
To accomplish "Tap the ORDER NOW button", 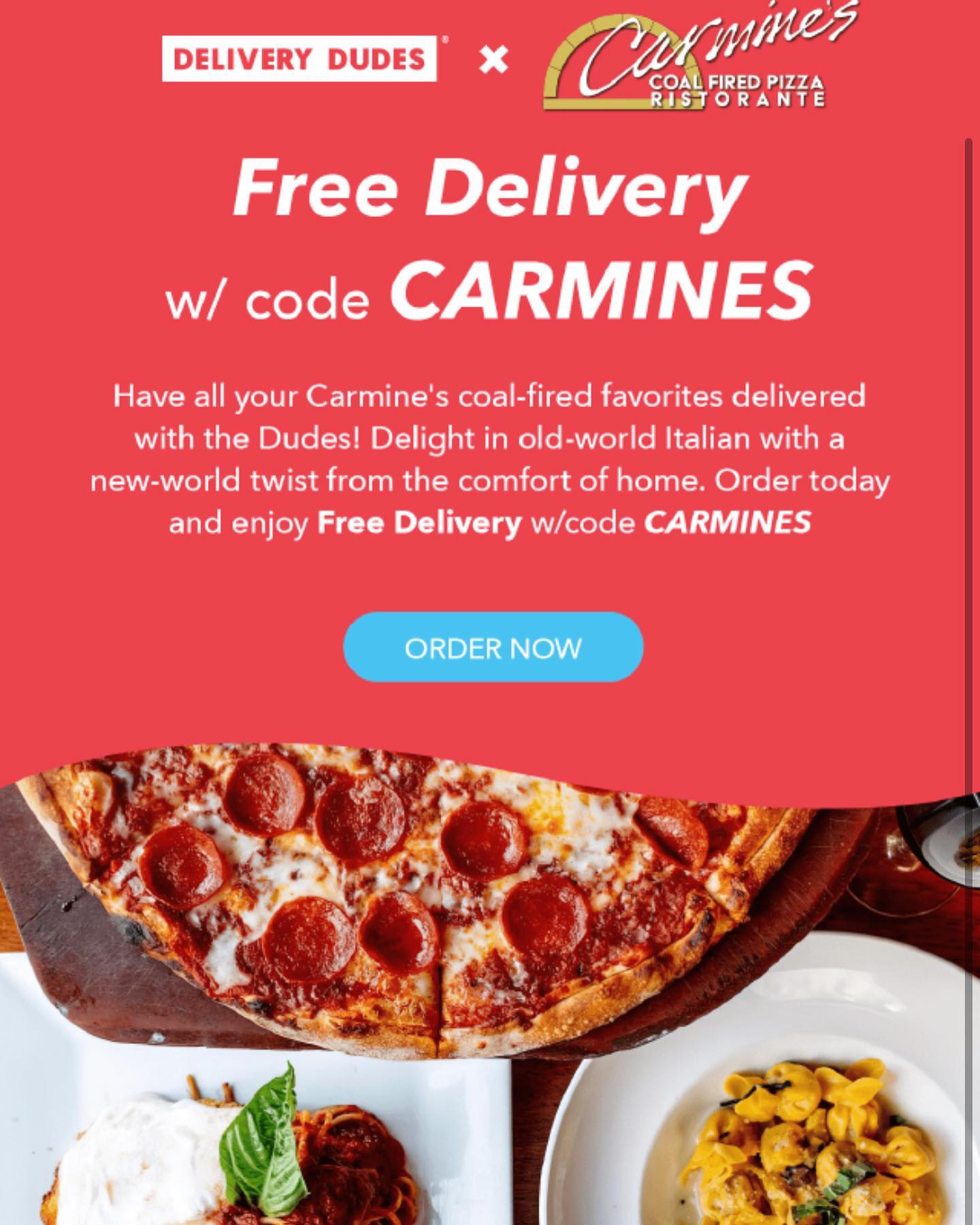I will 493,647.
